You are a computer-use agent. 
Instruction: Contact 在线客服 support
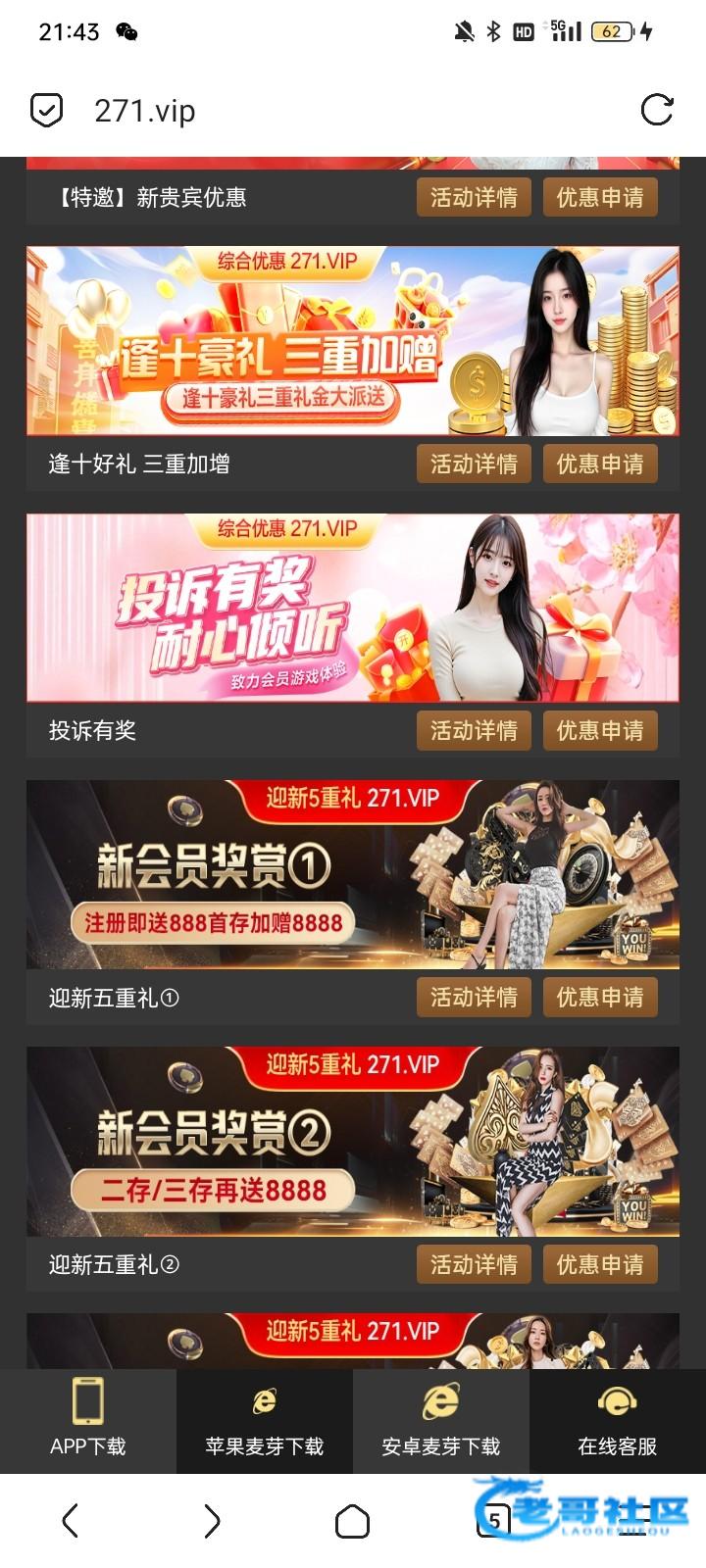pyautogui.click(x=618, y=1421)
